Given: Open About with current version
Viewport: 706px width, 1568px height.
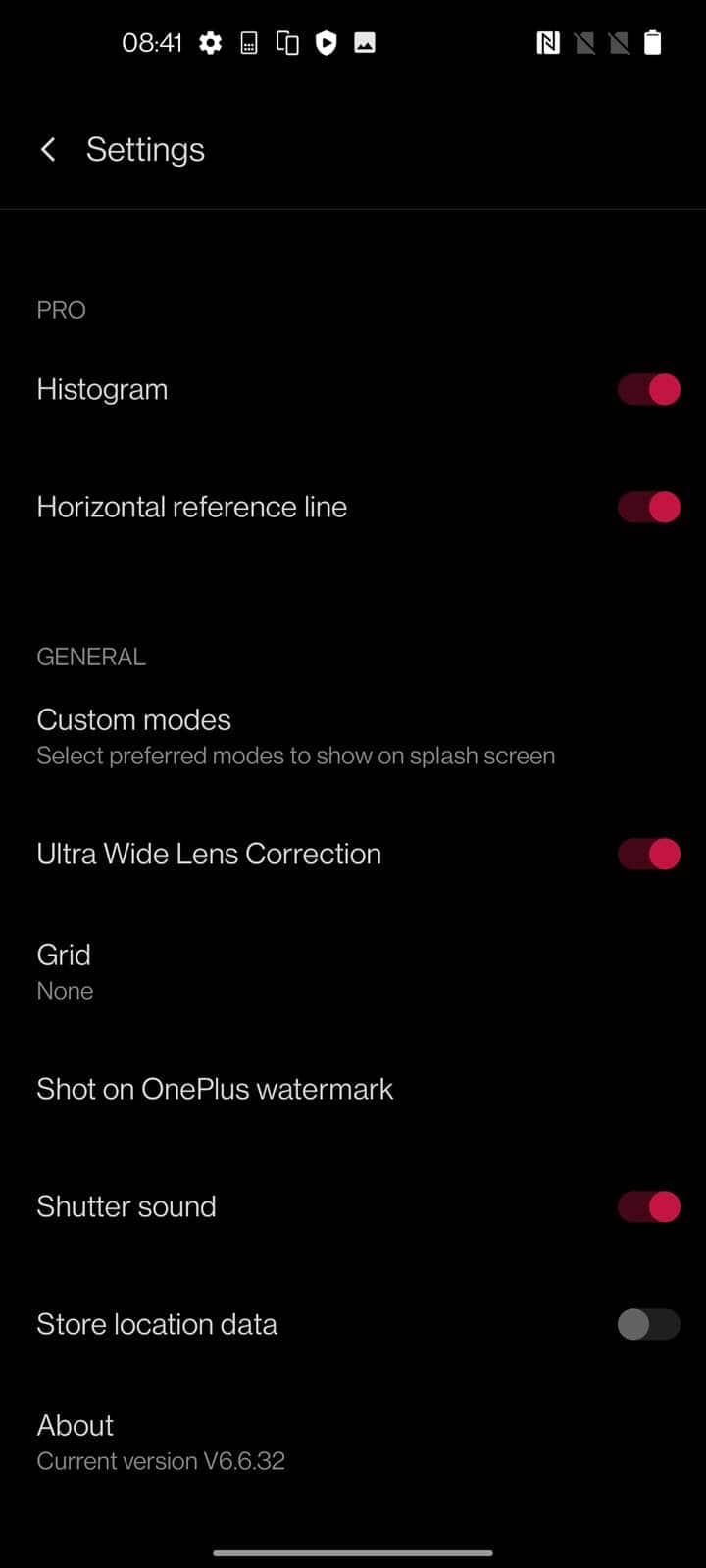Looking at the screenshot, I should tap(353, 1442).
